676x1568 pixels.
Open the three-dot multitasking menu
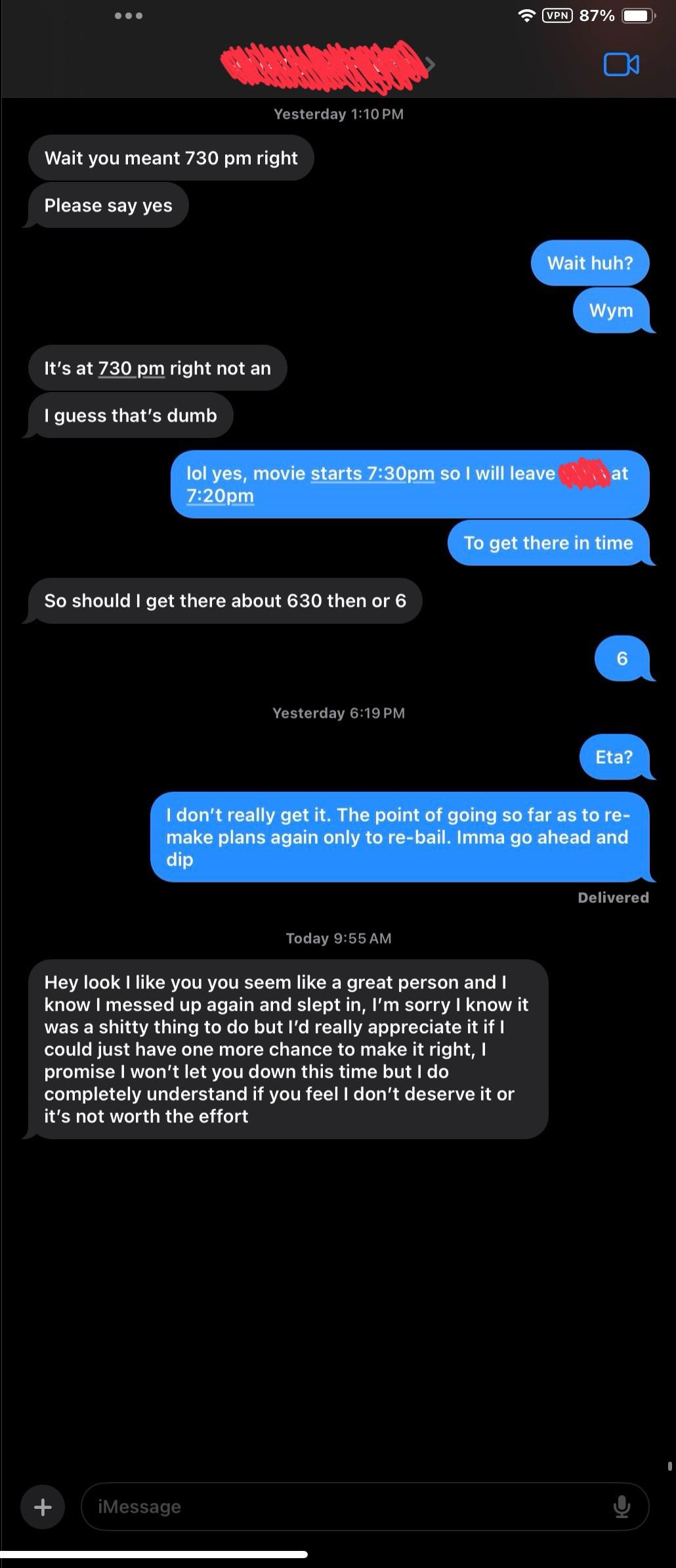[129, 16]
